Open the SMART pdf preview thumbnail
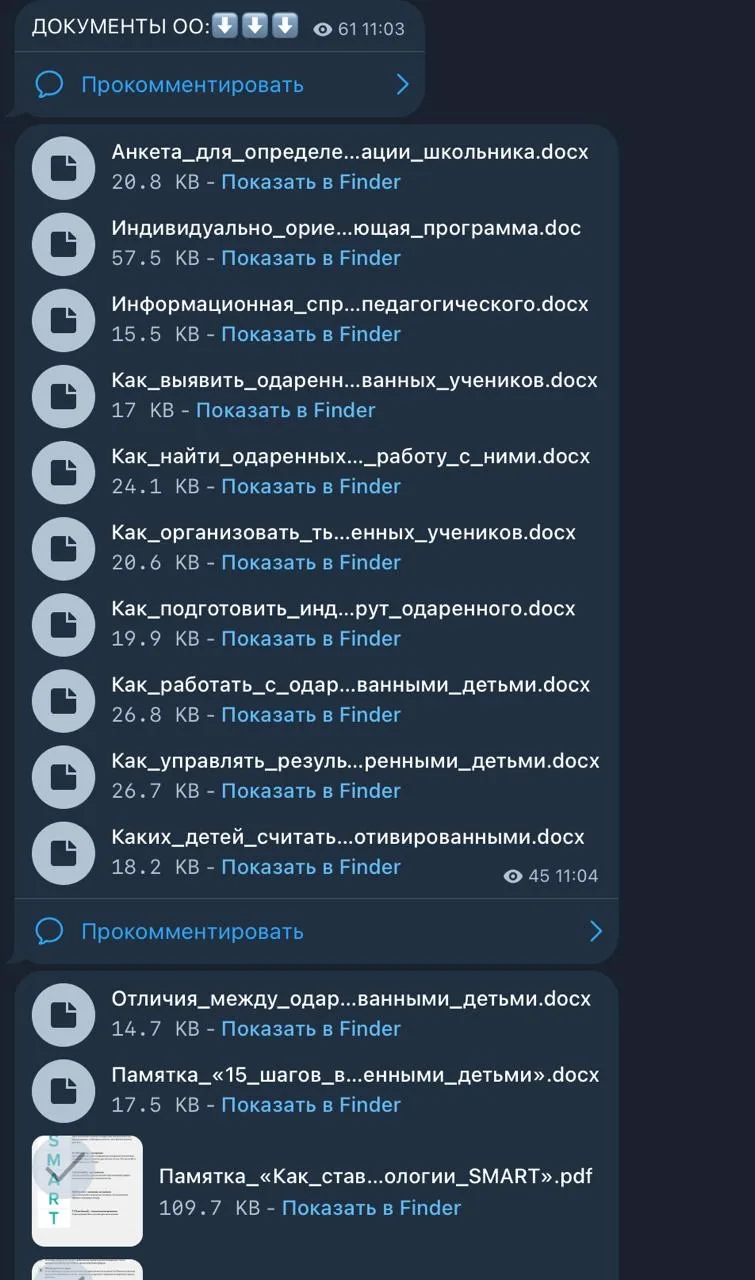Image resolution: width=755 pixels, height=1280 pixels. click(x=87, y=1190)
